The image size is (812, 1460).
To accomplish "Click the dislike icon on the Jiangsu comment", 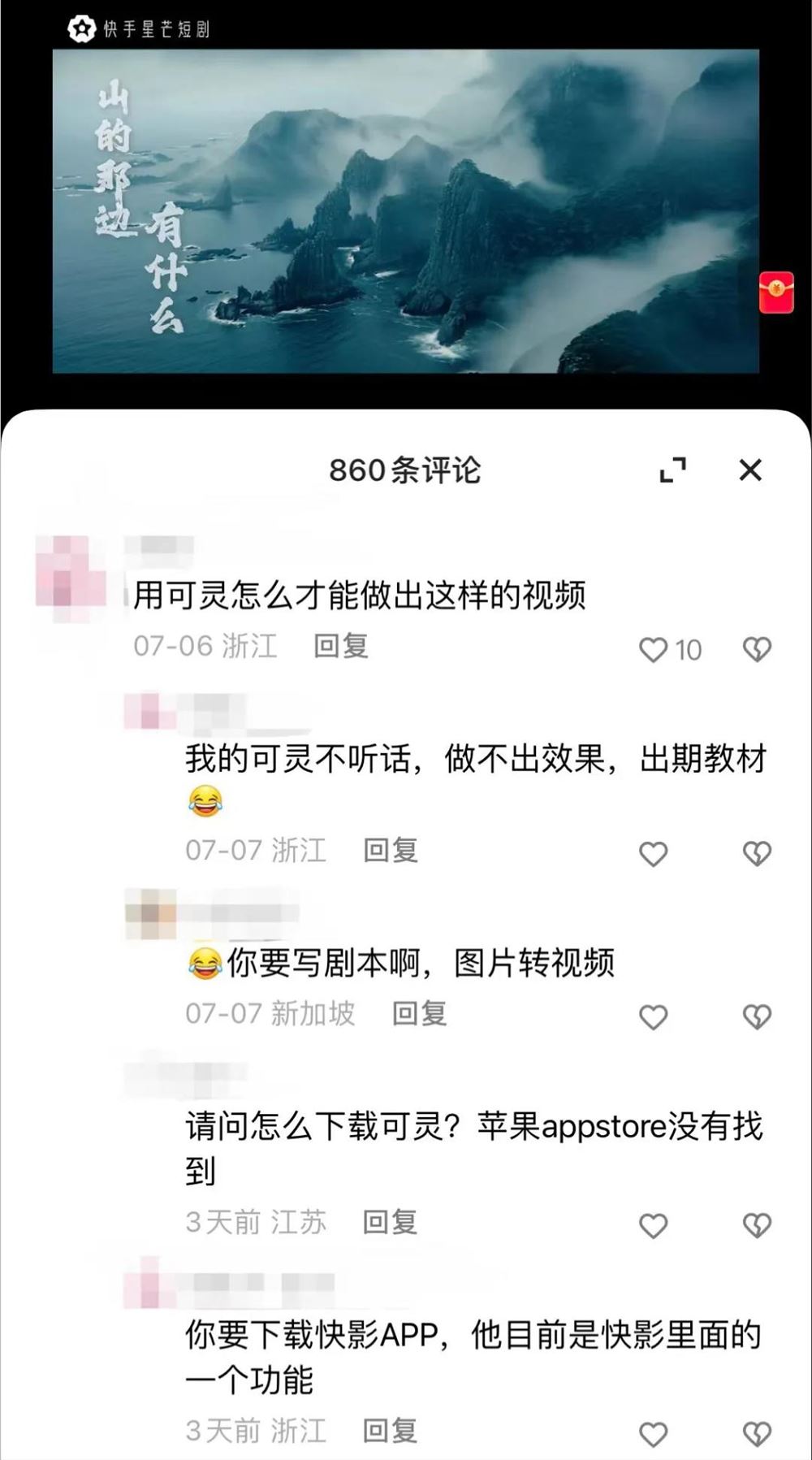I will (757, 1220).
